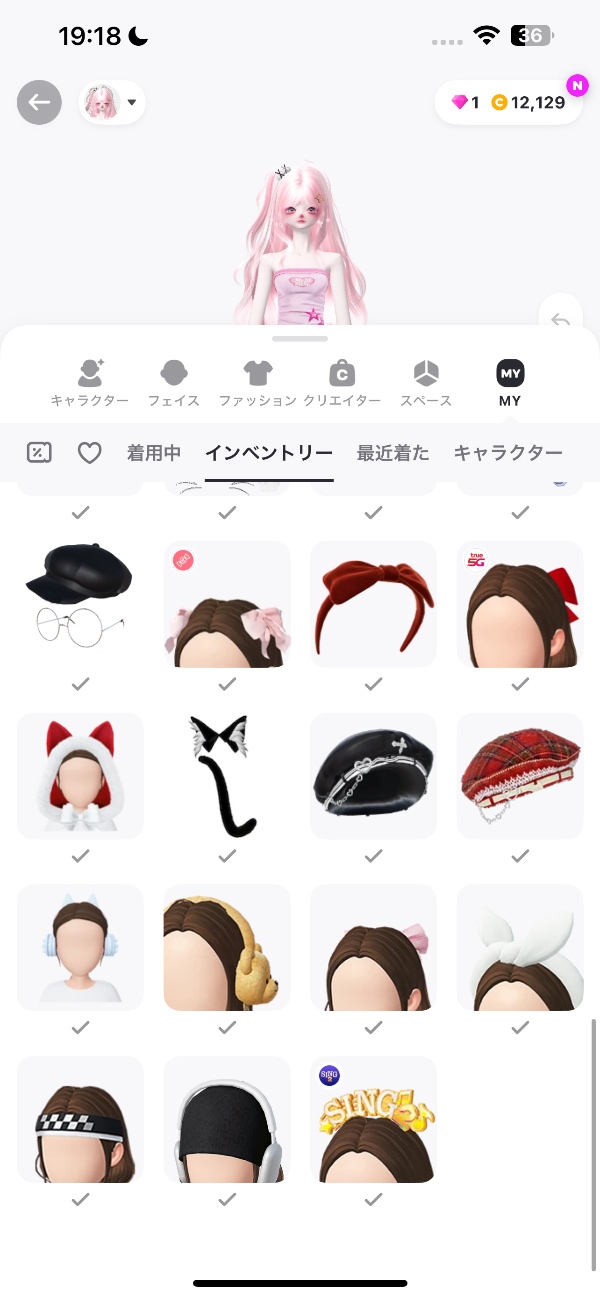Undo the last avatar change
This screenshot has height=1298, width=600.
click(560, 320)
